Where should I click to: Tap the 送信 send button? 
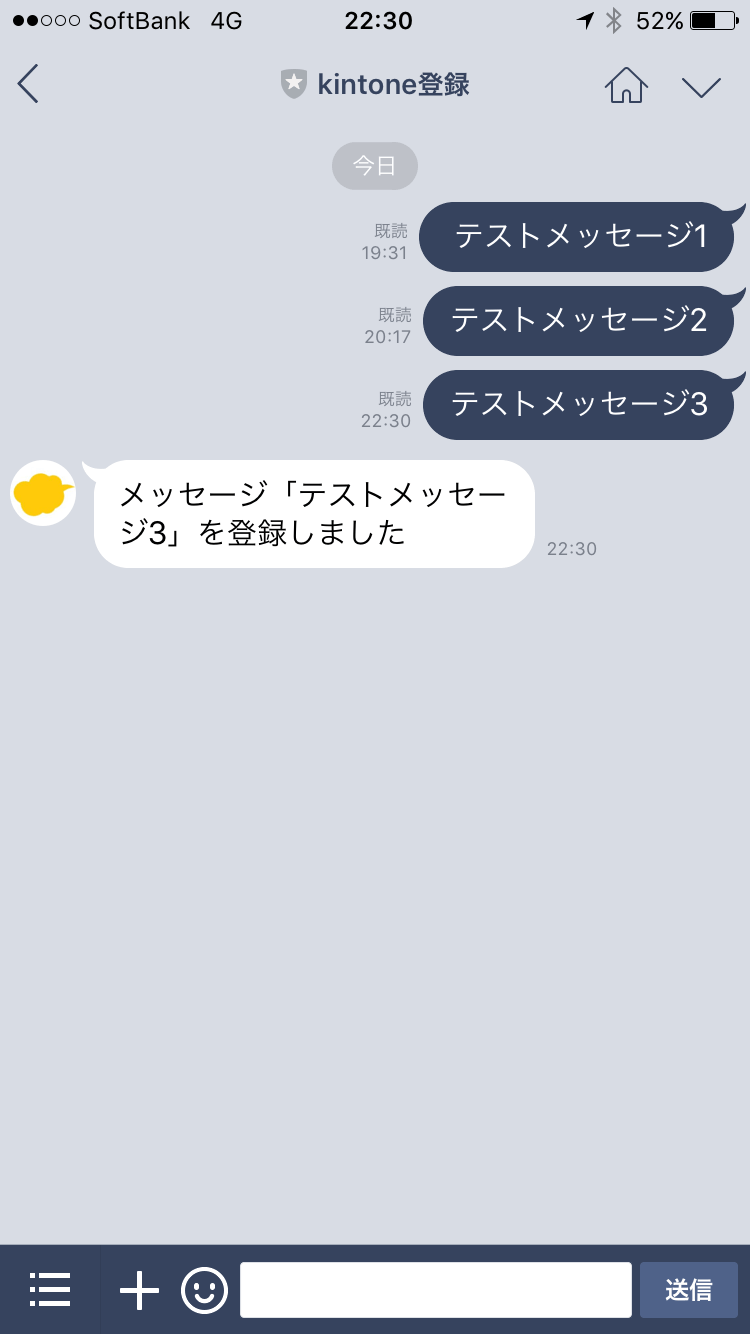pos(689,1290)
